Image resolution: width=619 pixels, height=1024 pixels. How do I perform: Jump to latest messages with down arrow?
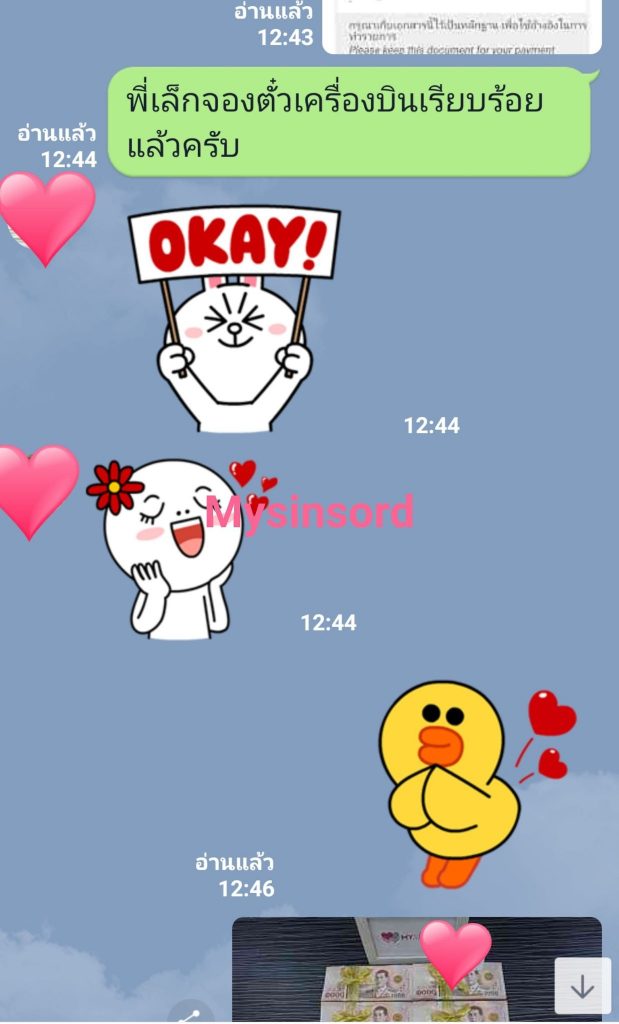coord(582,986)
